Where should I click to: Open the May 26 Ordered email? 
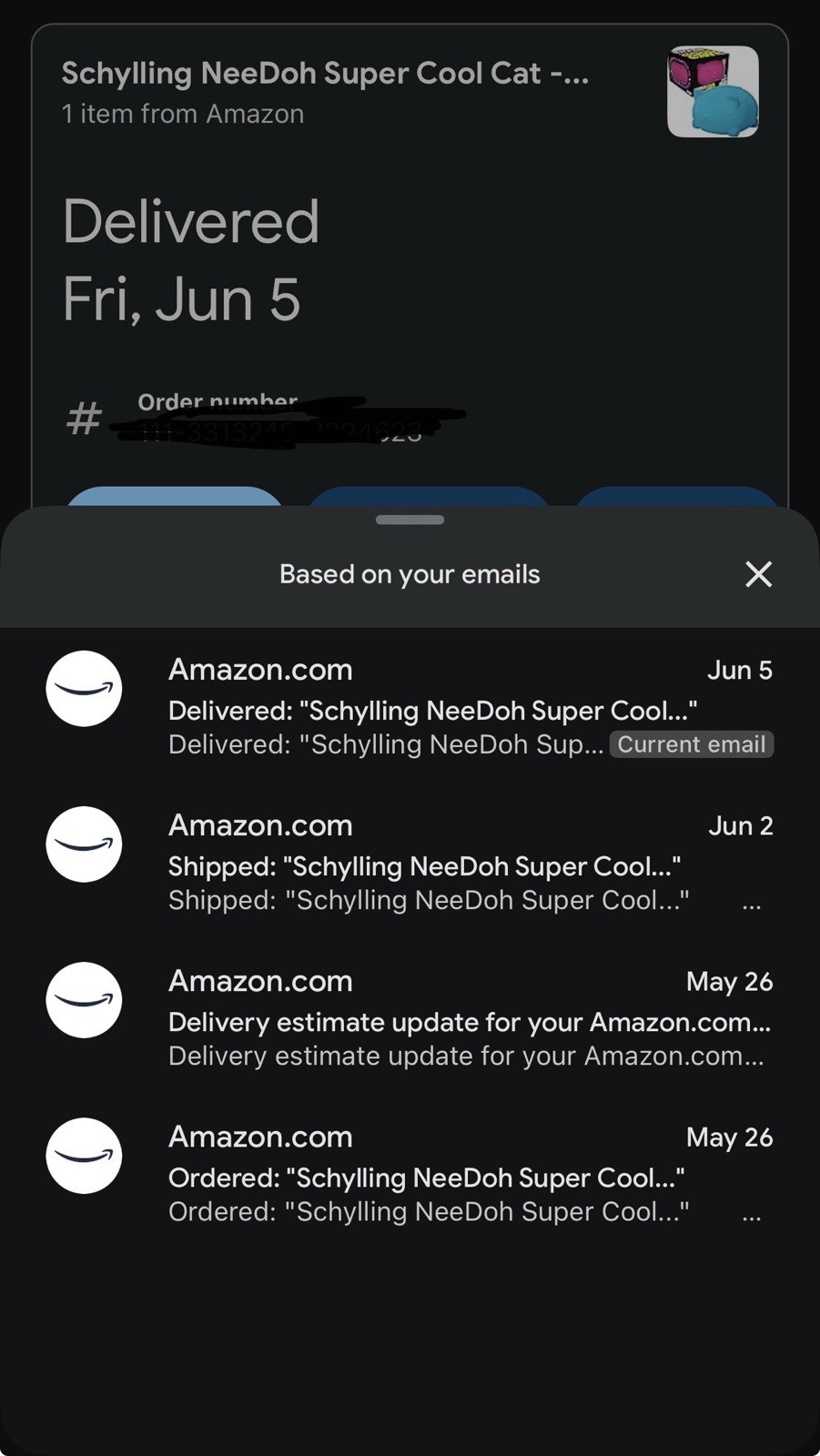coord(410,1173)
